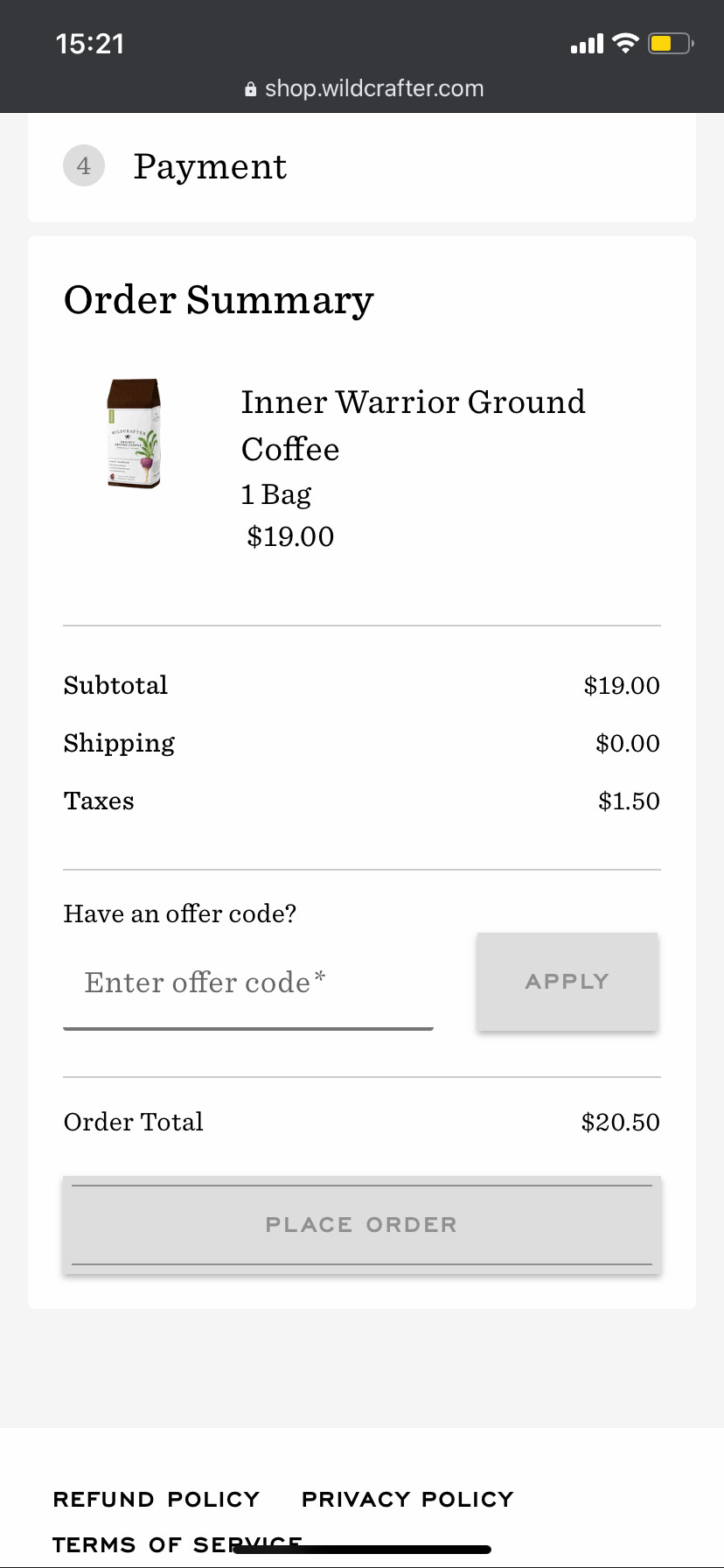Tap the offer code entry field
Viewport: 724px width, 1568px height.
(x=248, y=983)
